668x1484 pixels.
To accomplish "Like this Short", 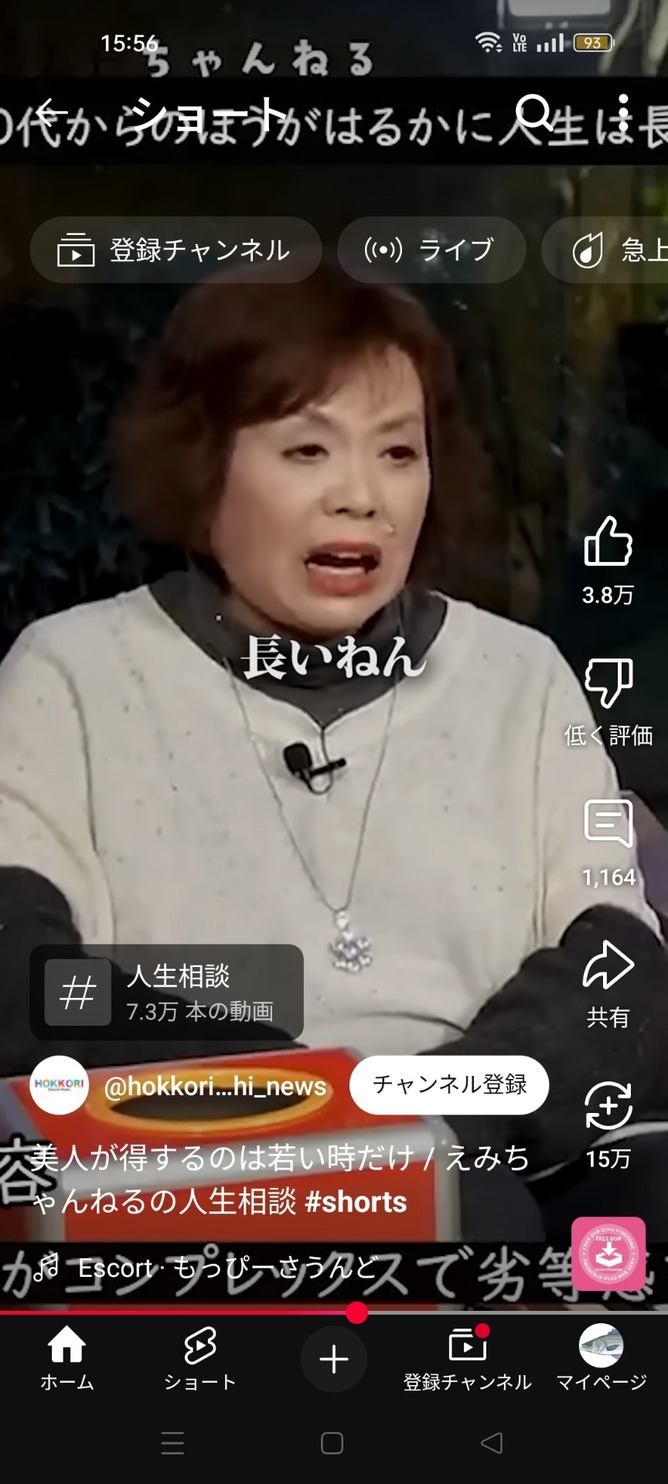I will point(608,545).
